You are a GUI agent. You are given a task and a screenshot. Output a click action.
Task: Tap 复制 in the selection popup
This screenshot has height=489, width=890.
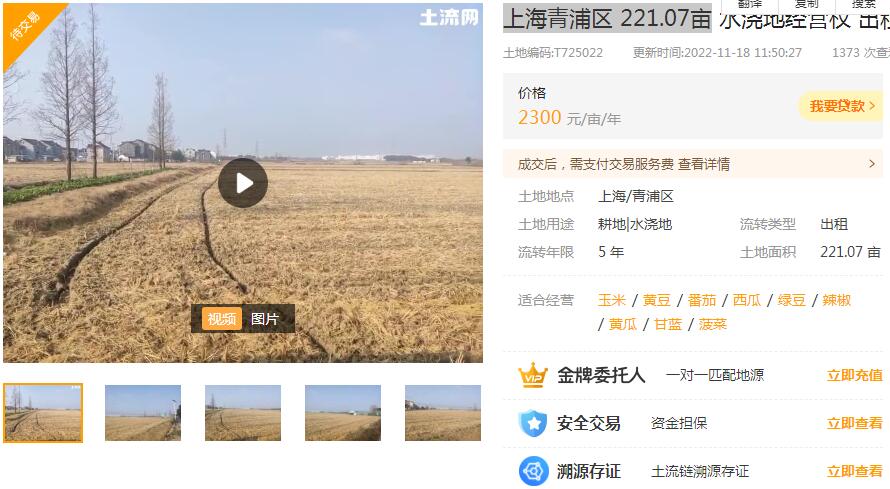pyautogui.click(x=806, y=5)
